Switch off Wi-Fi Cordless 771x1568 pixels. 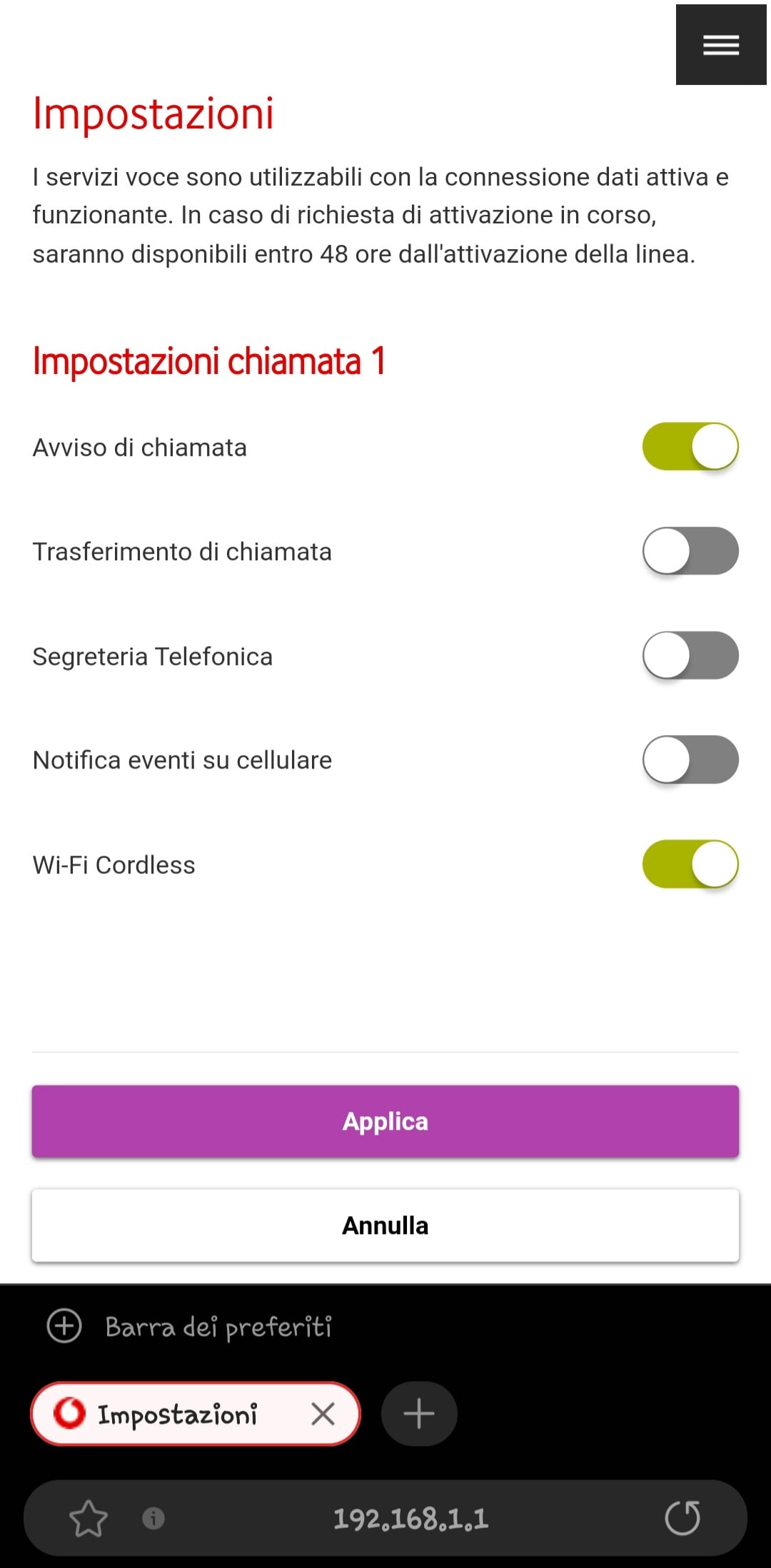coord(690,864)
